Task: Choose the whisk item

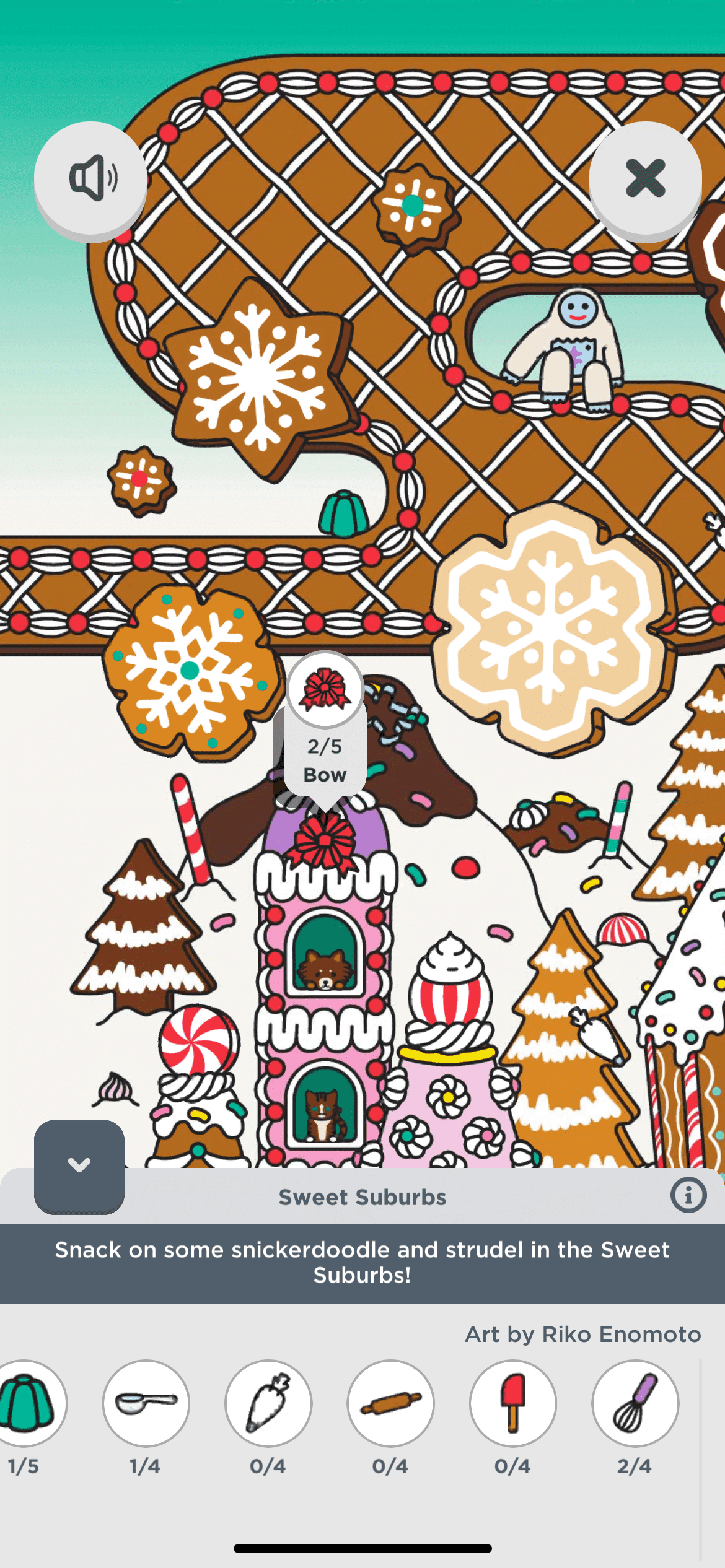Action: [x=635, y=1403]
